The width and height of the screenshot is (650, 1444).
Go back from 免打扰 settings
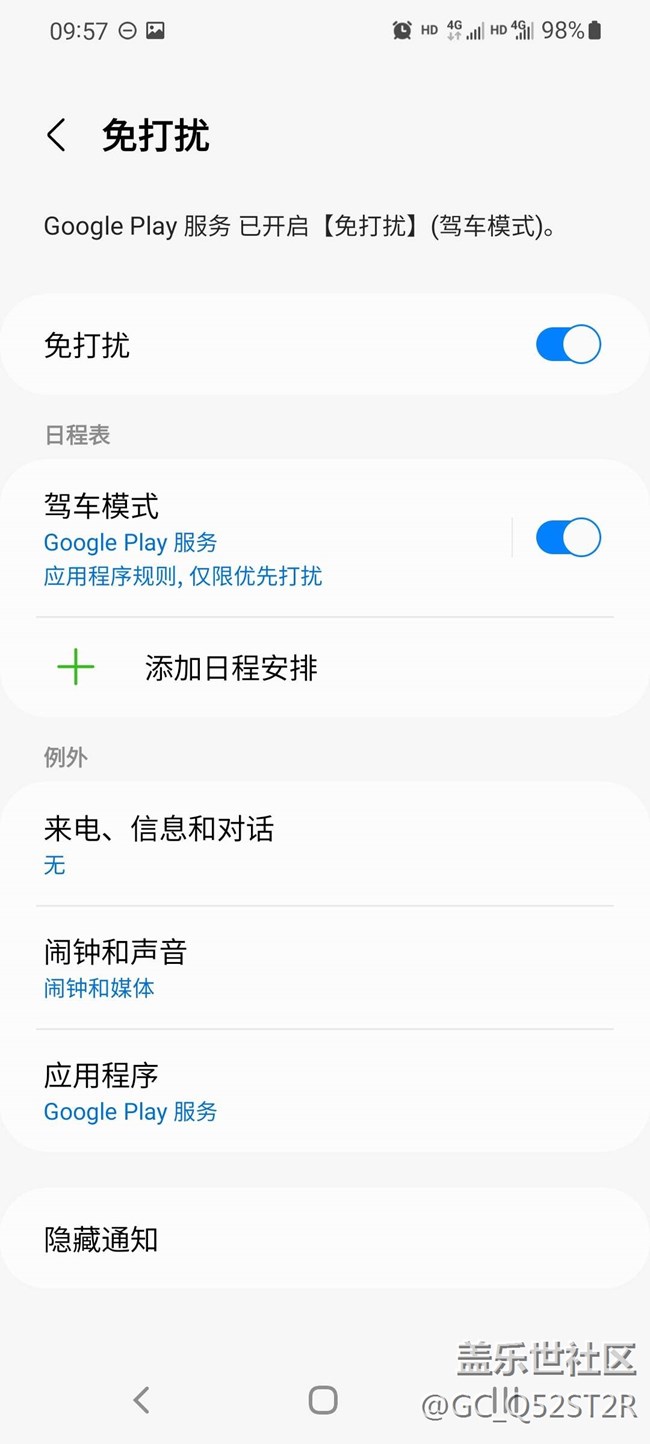point(57,136)
